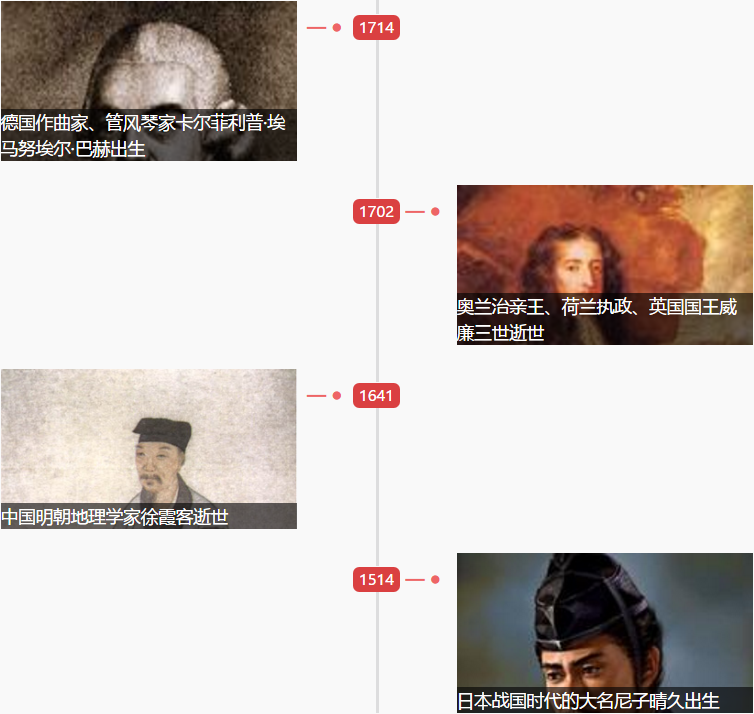Open the 1702 William III death card
The height and width of the screenshot is (714, 754).
click(x=604, y=264)
